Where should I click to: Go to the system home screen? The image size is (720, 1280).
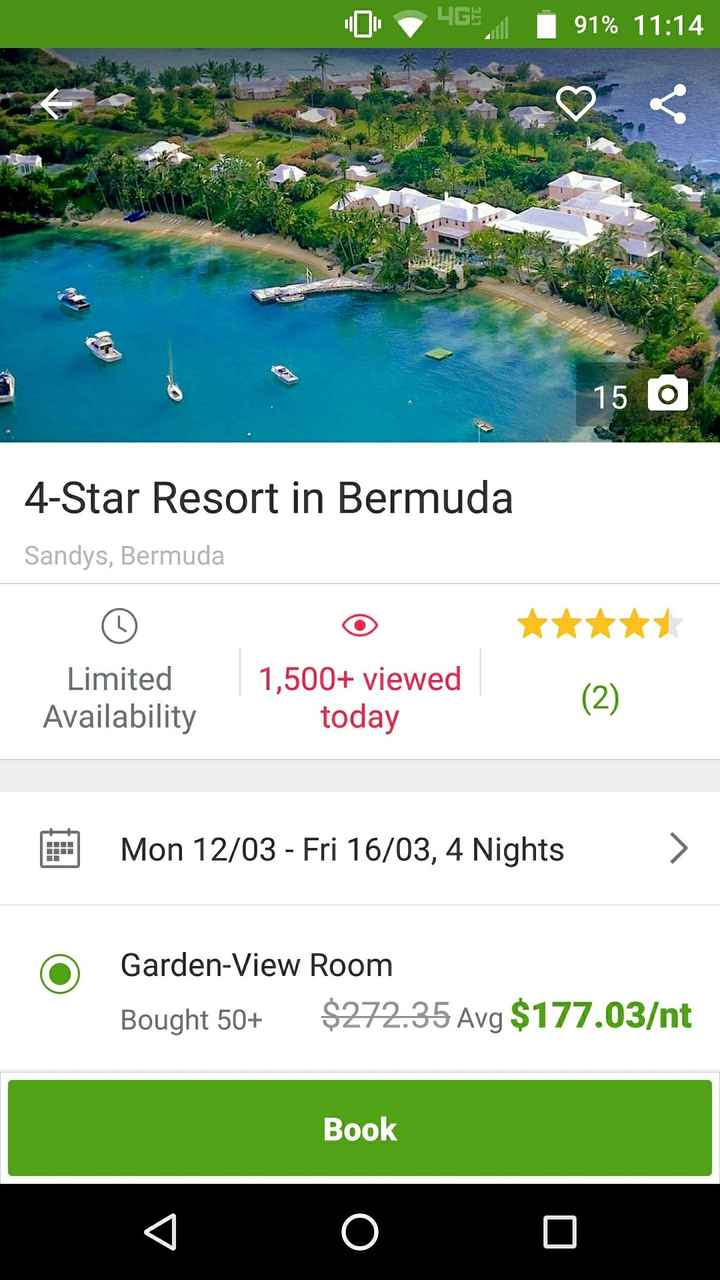tap(360, 1232)
